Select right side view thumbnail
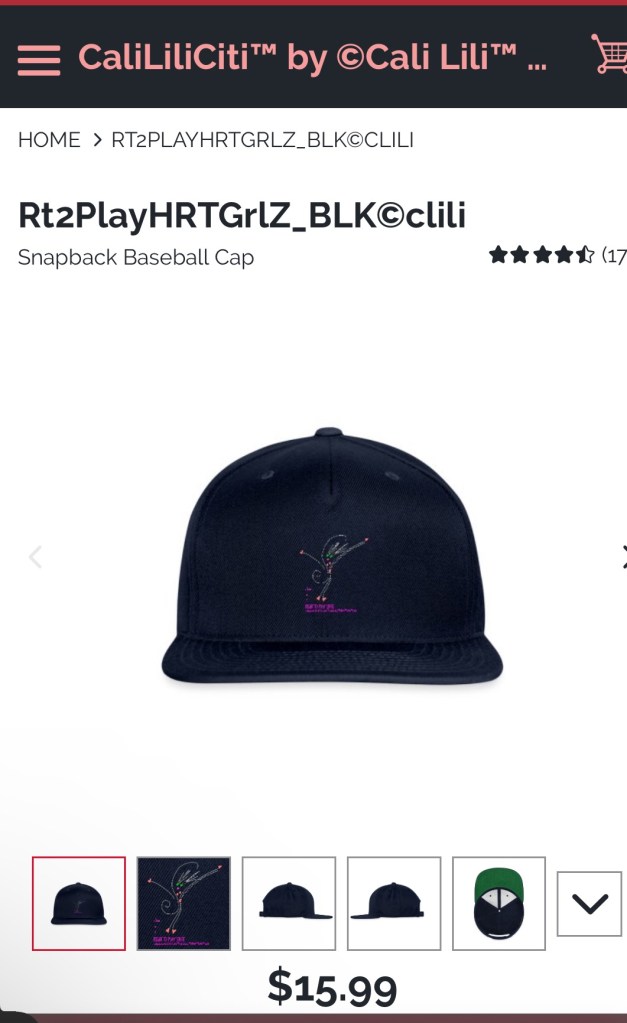The image size is (627, 1023). [x=289, y=903]
